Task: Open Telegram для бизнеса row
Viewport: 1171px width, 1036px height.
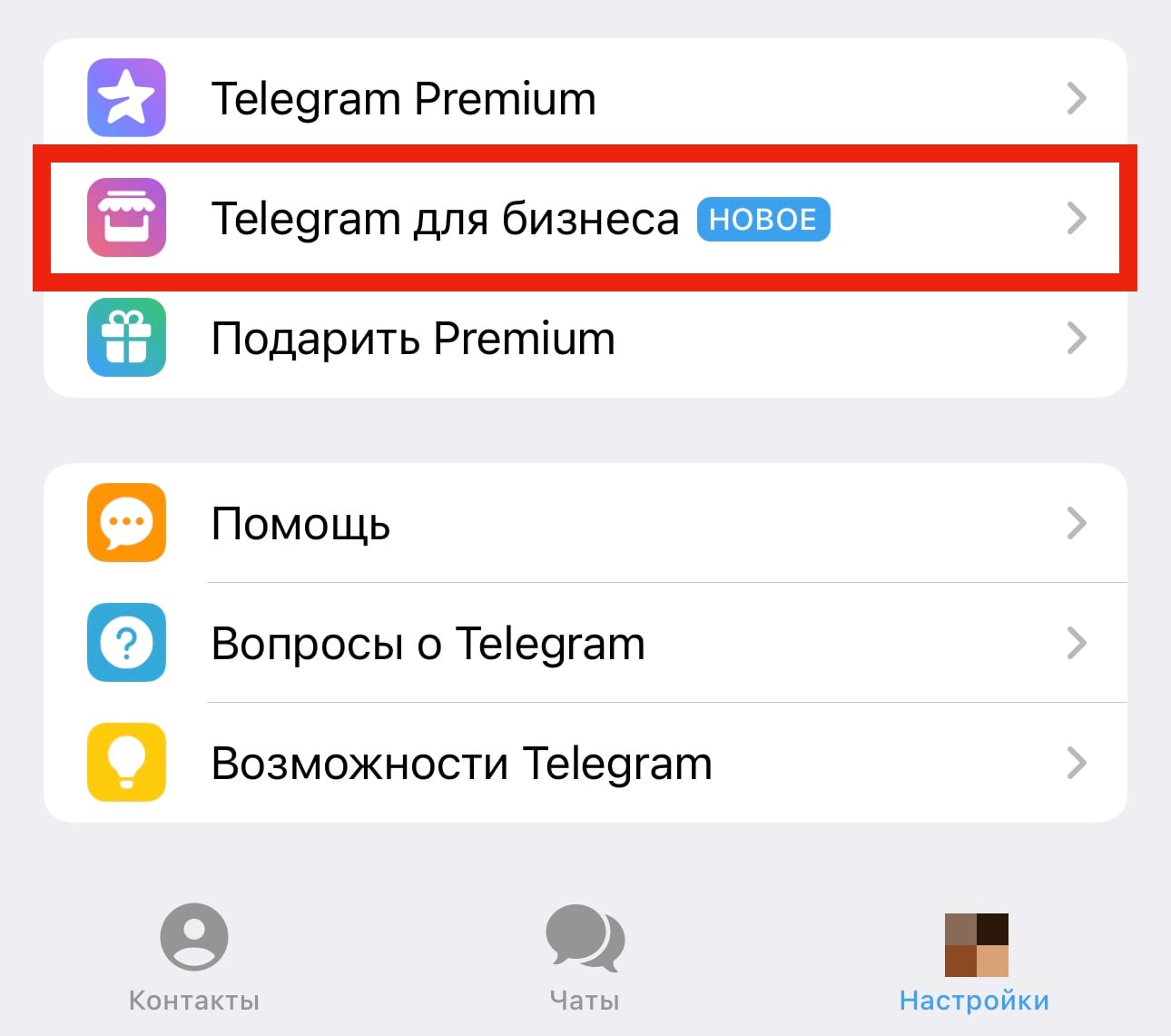Action: pyautogui.click(x=585, y=218)
